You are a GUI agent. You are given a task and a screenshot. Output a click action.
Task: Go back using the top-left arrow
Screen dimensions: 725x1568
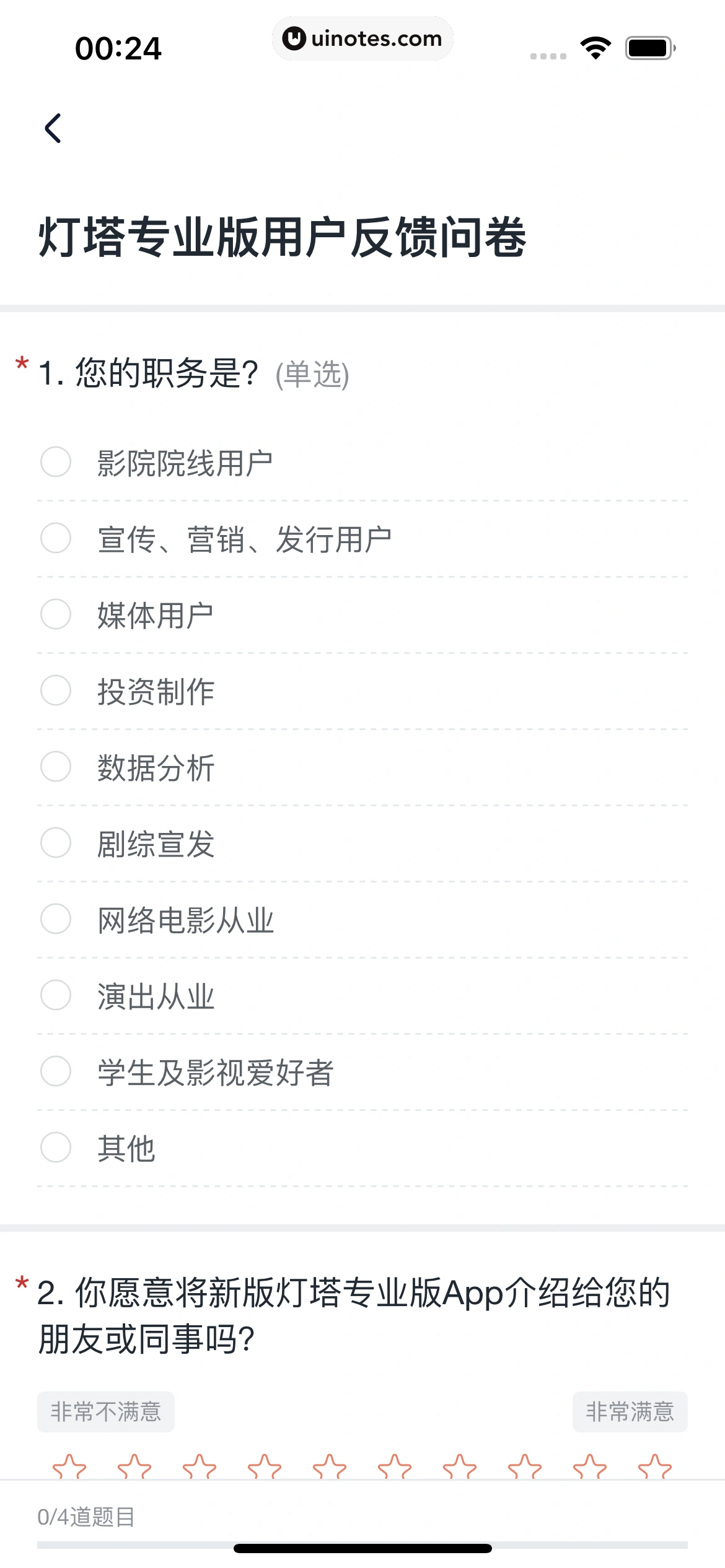point(53,128)
